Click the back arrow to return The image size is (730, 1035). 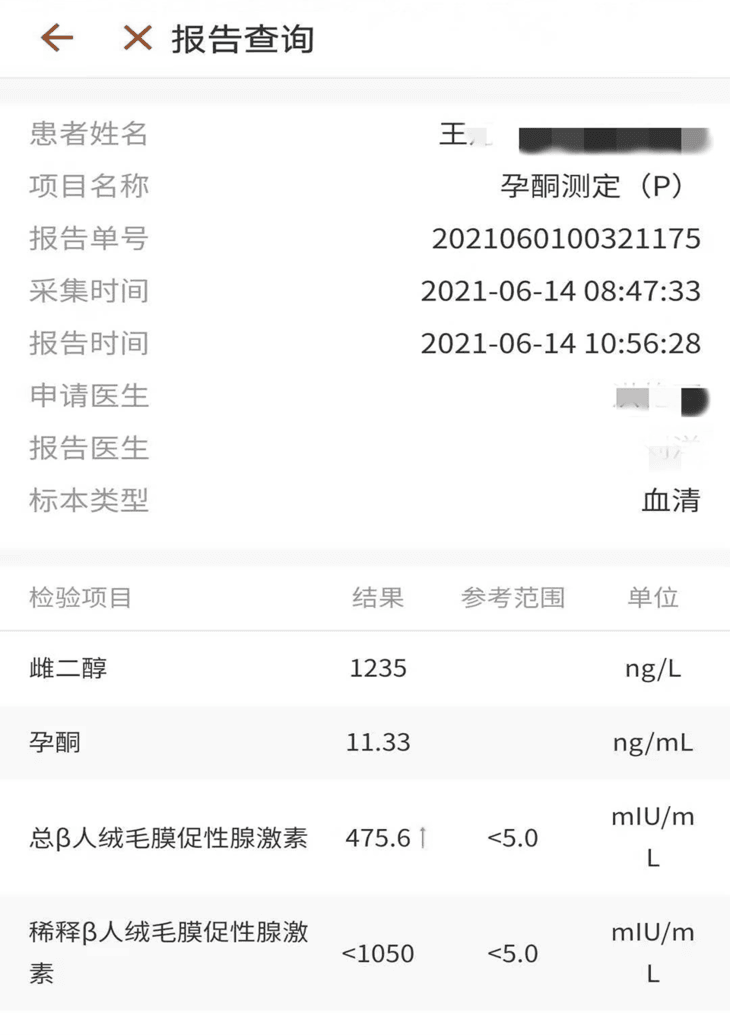[x=57, y=38]
